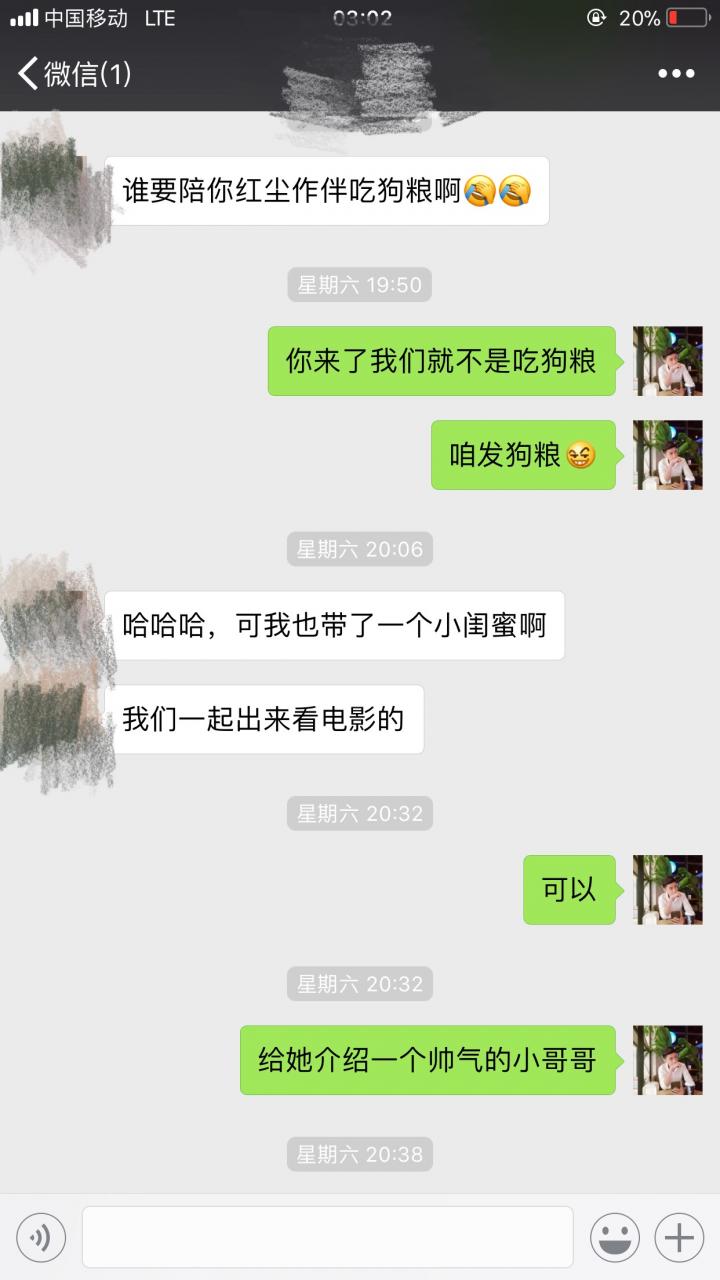Open the emoji sticker panel

(x=614, y=1238)
